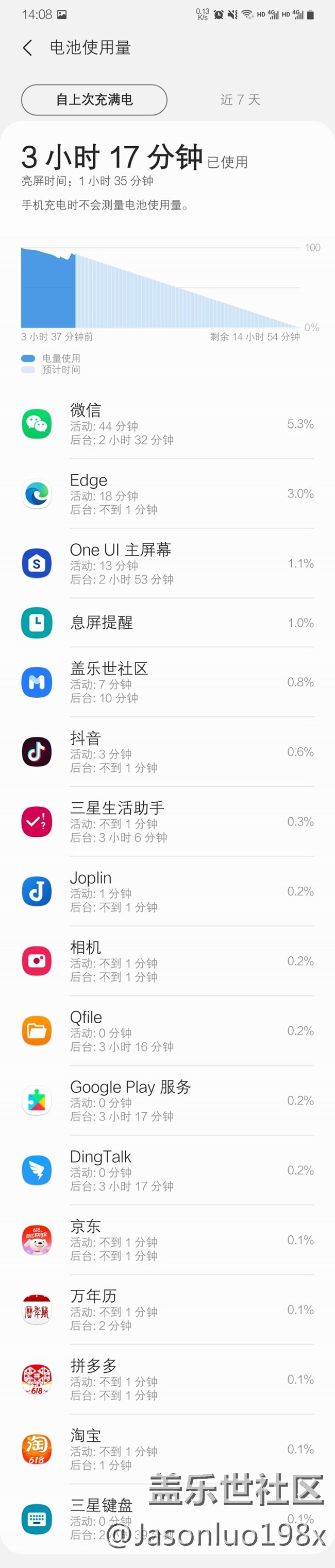View Joplin battery usage

167,891
